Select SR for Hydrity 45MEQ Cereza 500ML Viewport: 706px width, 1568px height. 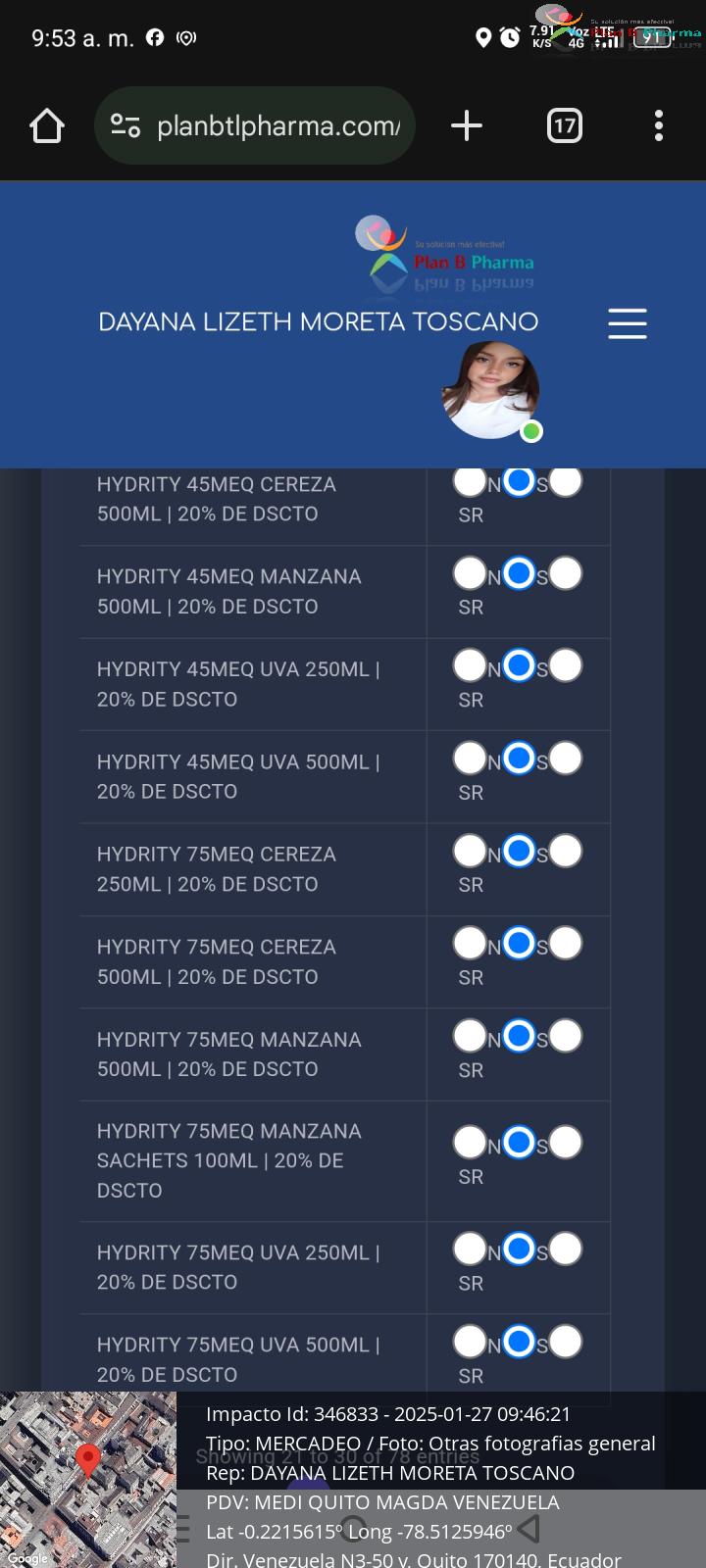pos(565,481)
